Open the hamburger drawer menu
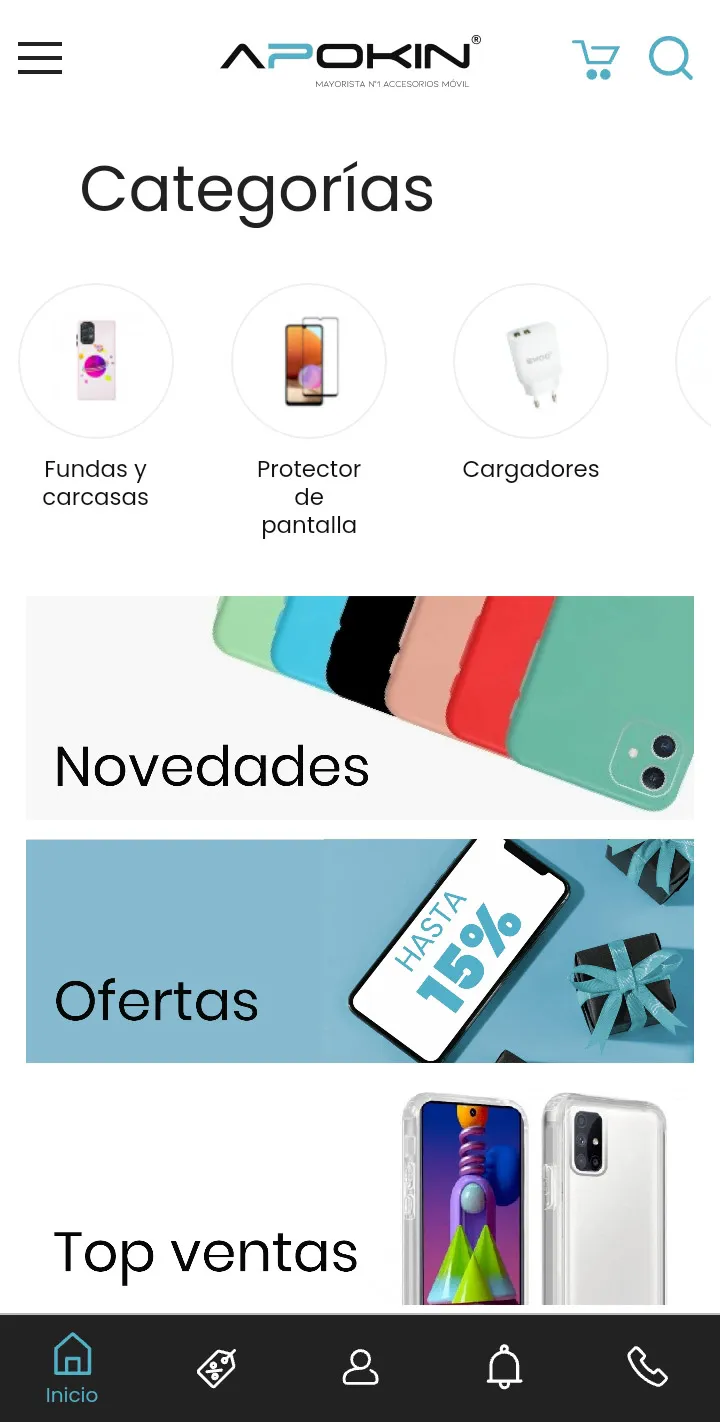Viewport: 720px width, 1422px height. pyautogui.click(x=40, y=58)
